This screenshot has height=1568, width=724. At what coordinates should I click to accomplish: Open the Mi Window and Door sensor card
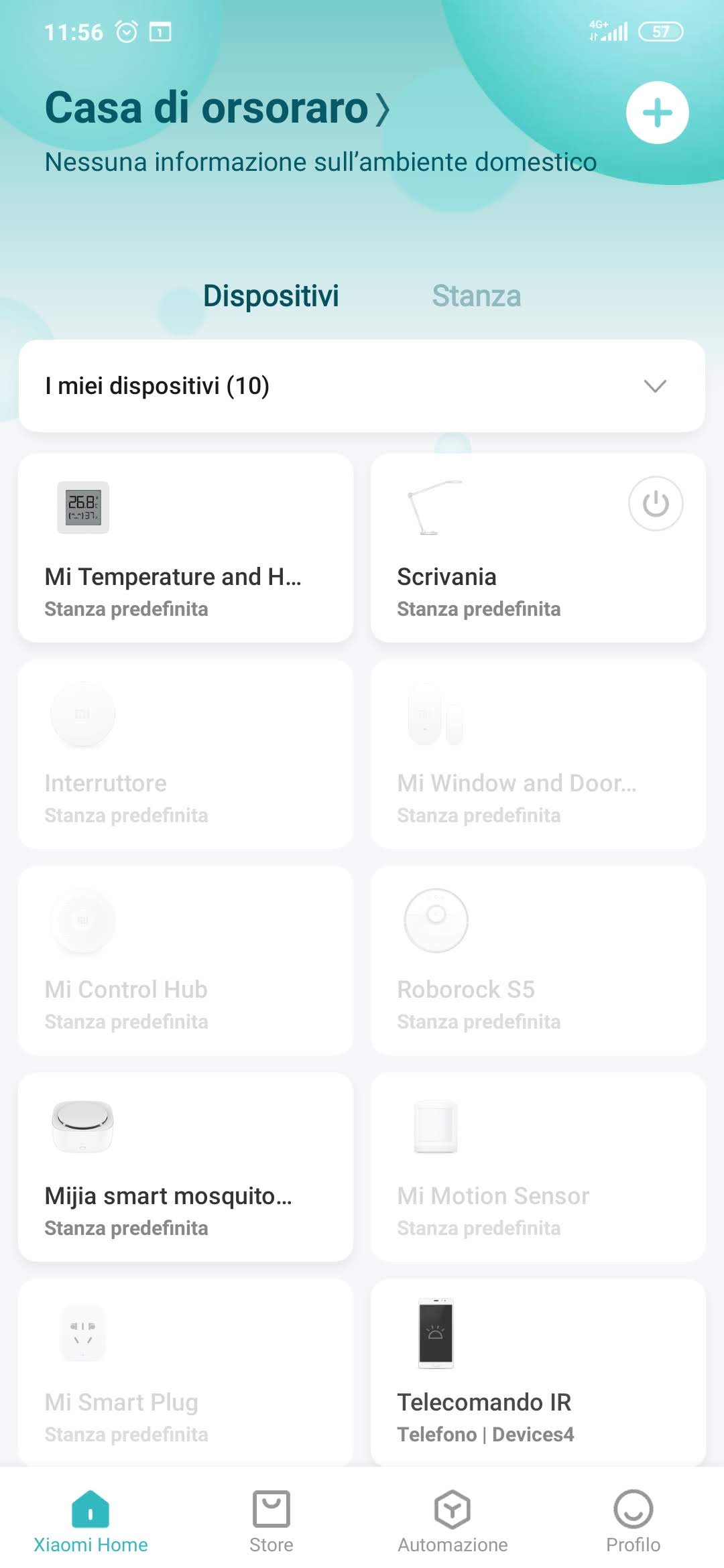click(x=538, y=755)
